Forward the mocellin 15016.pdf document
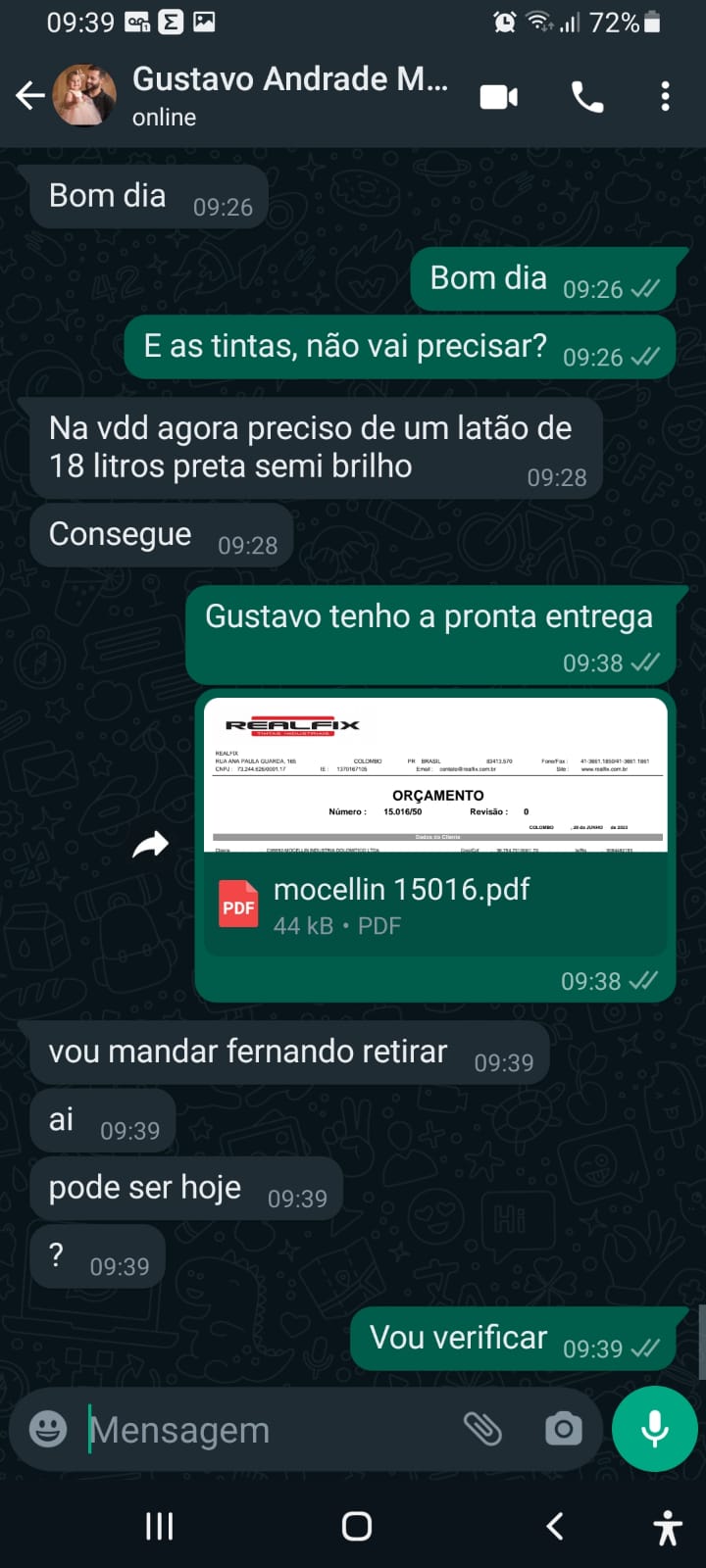Image resolution: width=706 pixels, height=1568 pixels. [x=150, y=844]
